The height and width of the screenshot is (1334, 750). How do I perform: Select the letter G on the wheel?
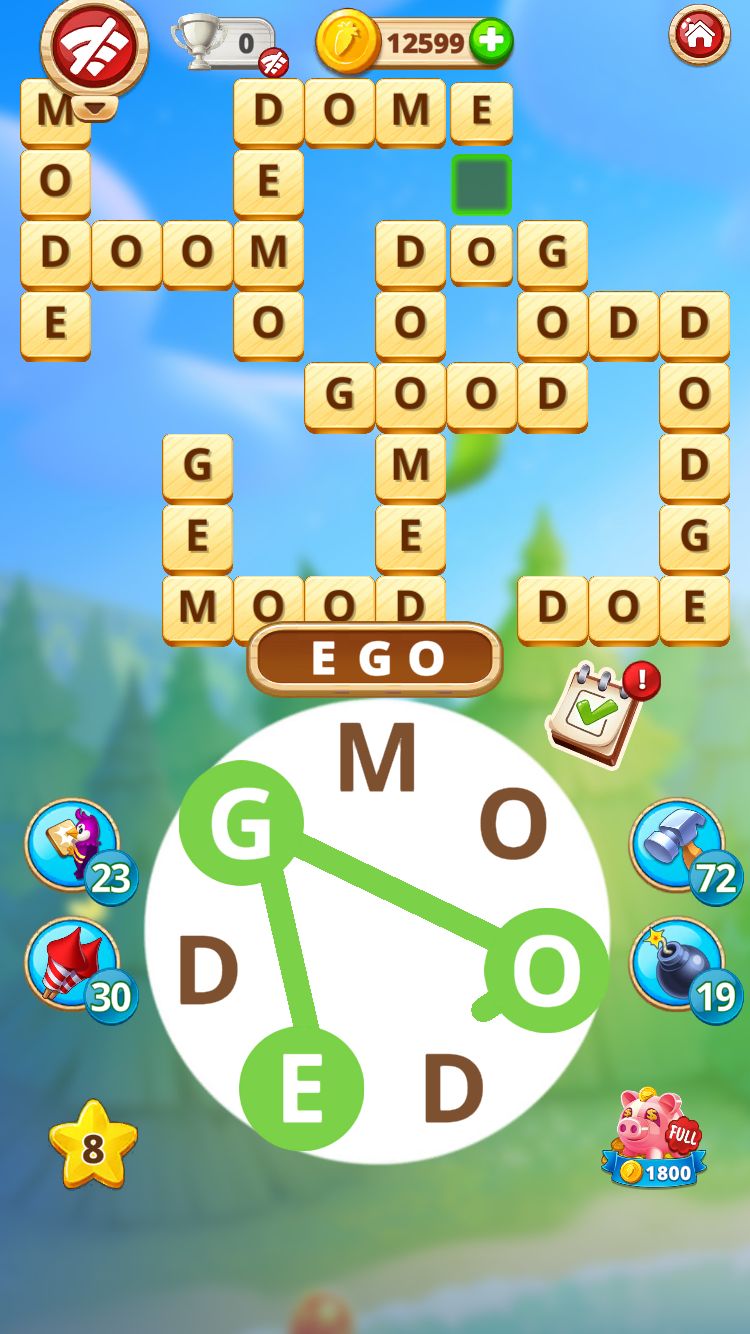(x=241, y=824)
